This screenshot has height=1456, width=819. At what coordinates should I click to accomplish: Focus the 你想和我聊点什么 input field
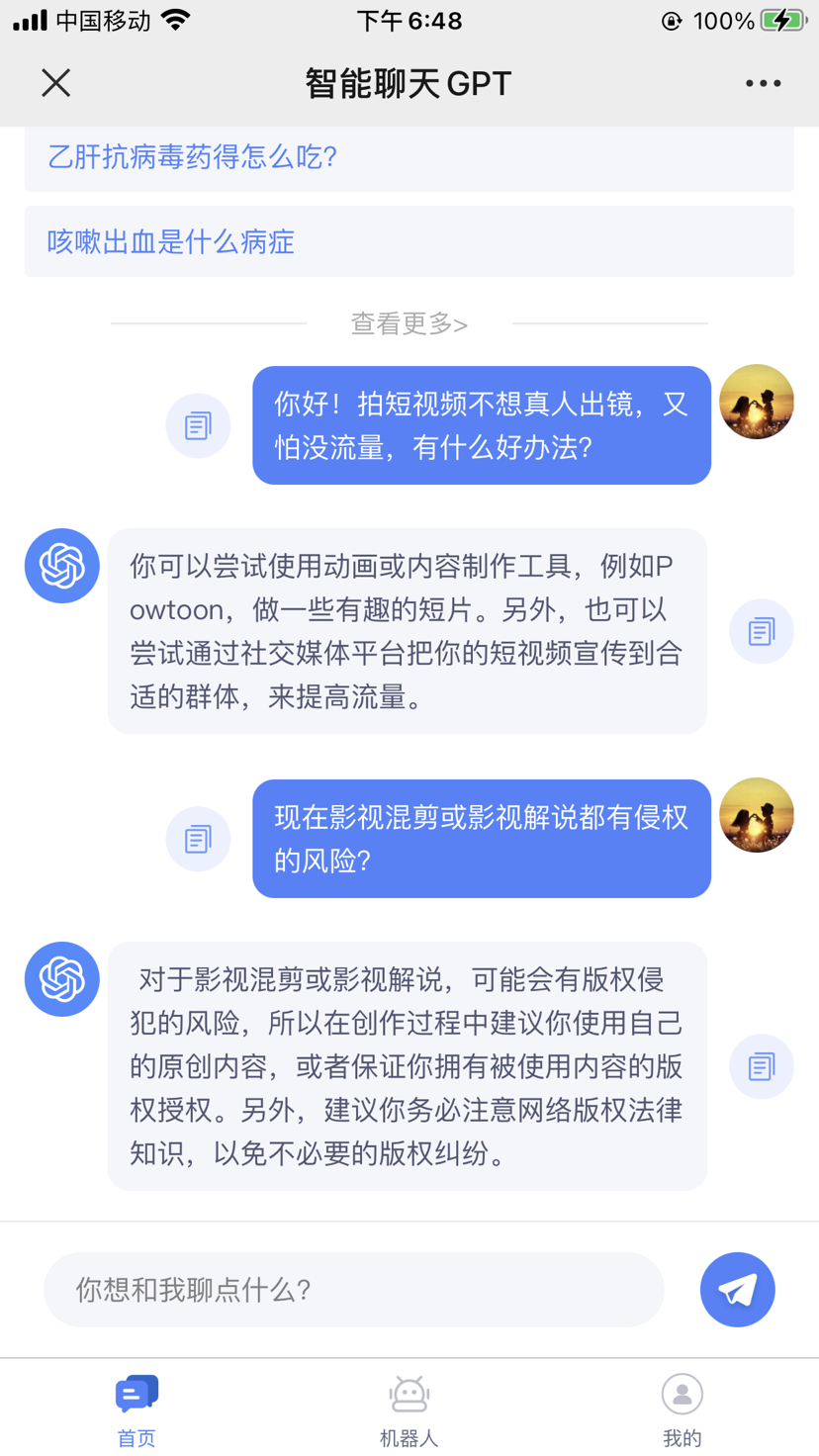353,1290
